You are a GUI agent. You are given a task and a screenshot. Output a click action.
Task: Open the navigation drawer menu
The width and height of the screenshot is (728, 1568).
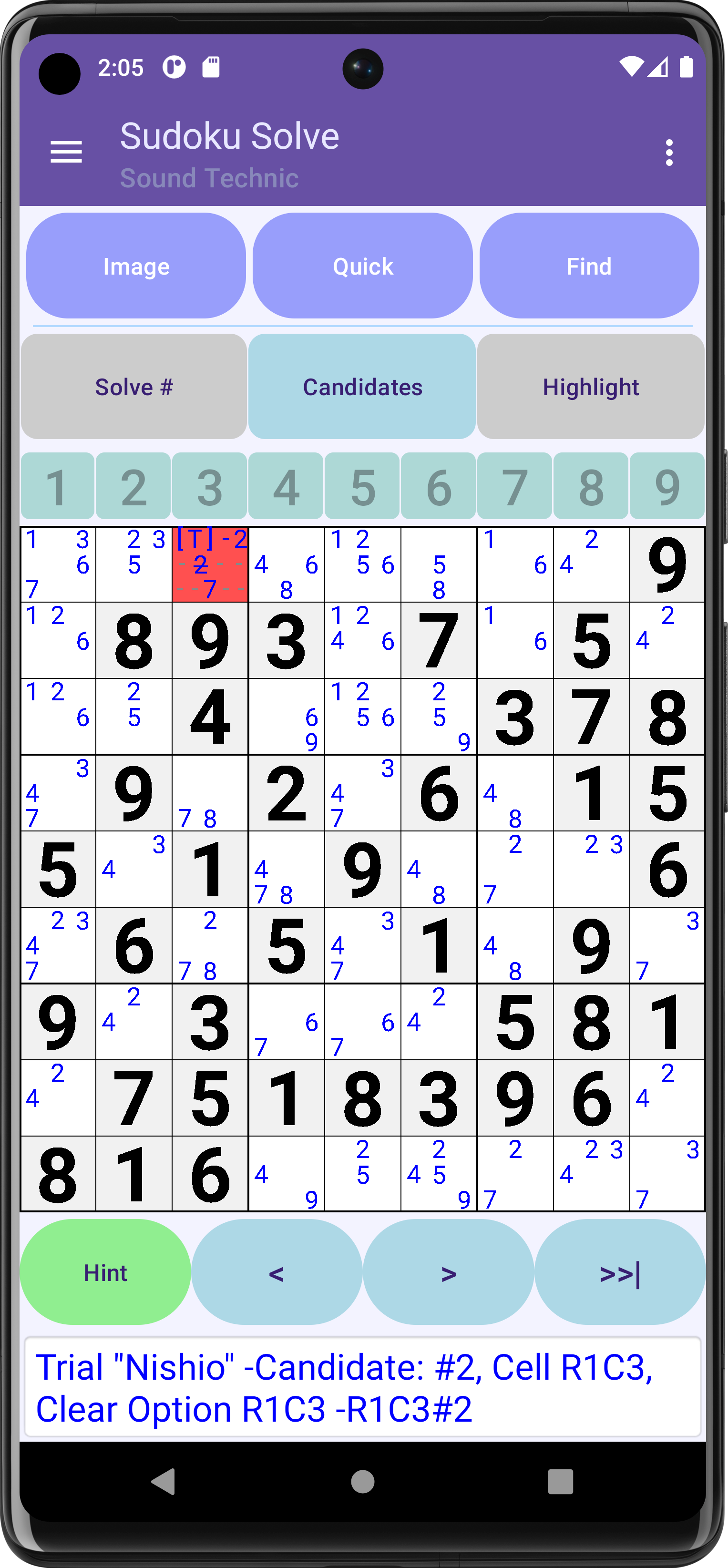(x=66, y=152)
